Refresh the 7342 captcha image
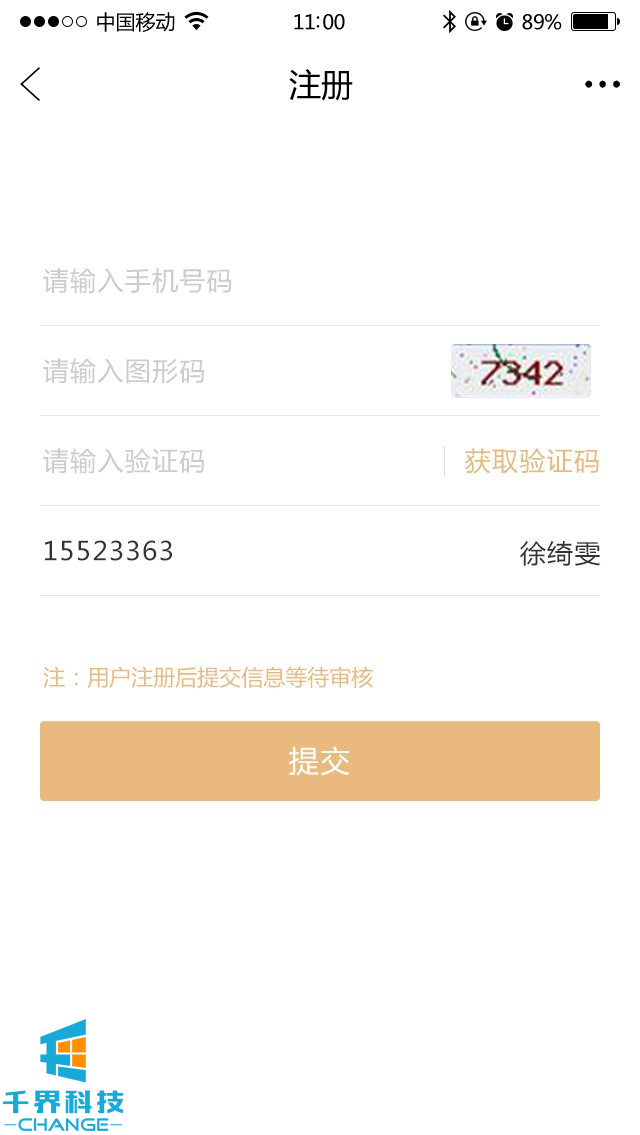 click(x=520, y=371)
